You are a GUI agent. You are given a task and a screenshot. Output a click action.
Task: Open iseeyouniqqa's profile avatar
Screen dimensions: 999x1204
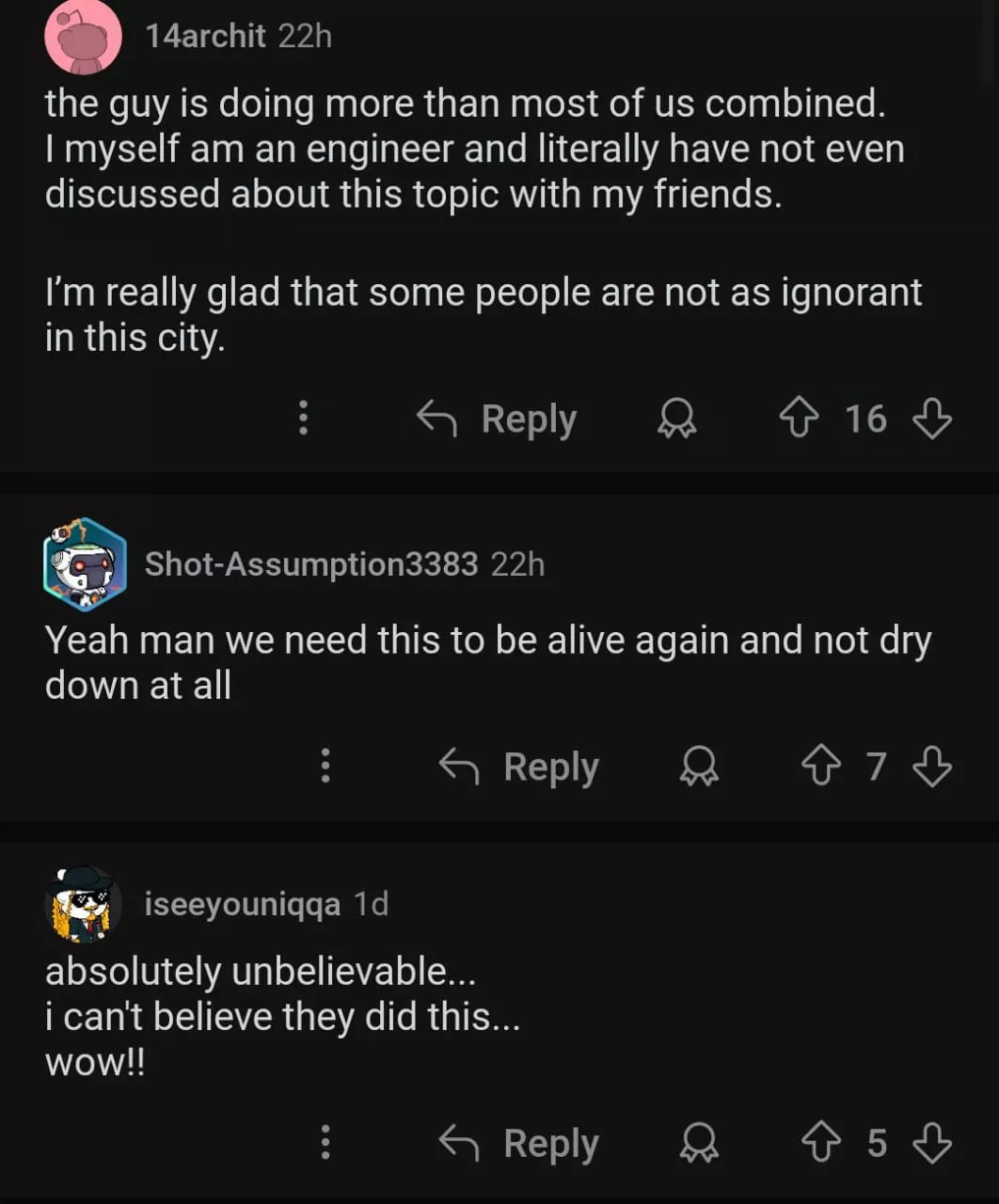tap(83, 905)
